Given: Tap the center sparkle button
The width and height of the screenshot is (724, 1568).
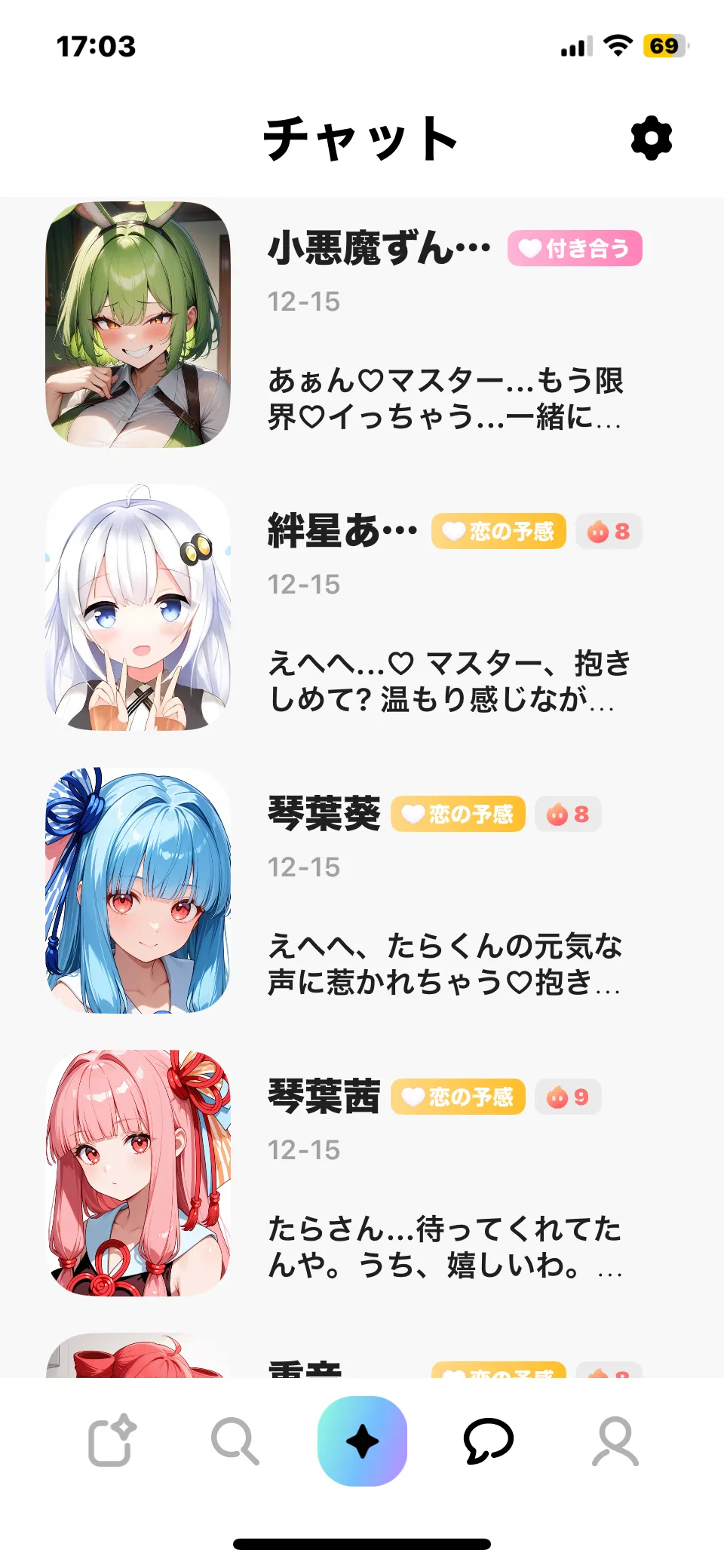Looking at the screenshot, I should click(362, 1441).
